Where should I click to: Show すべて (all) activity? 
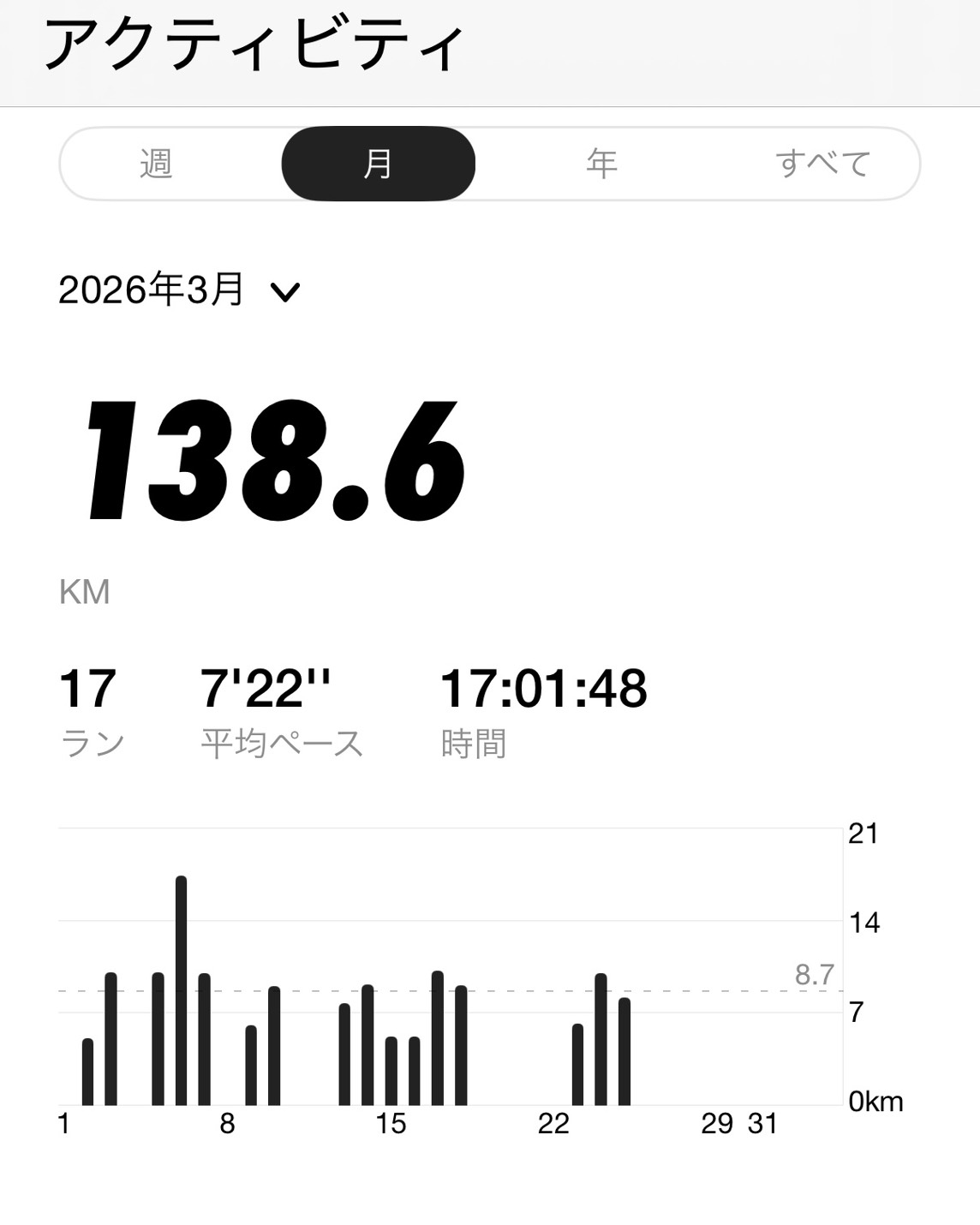[822, 164]
